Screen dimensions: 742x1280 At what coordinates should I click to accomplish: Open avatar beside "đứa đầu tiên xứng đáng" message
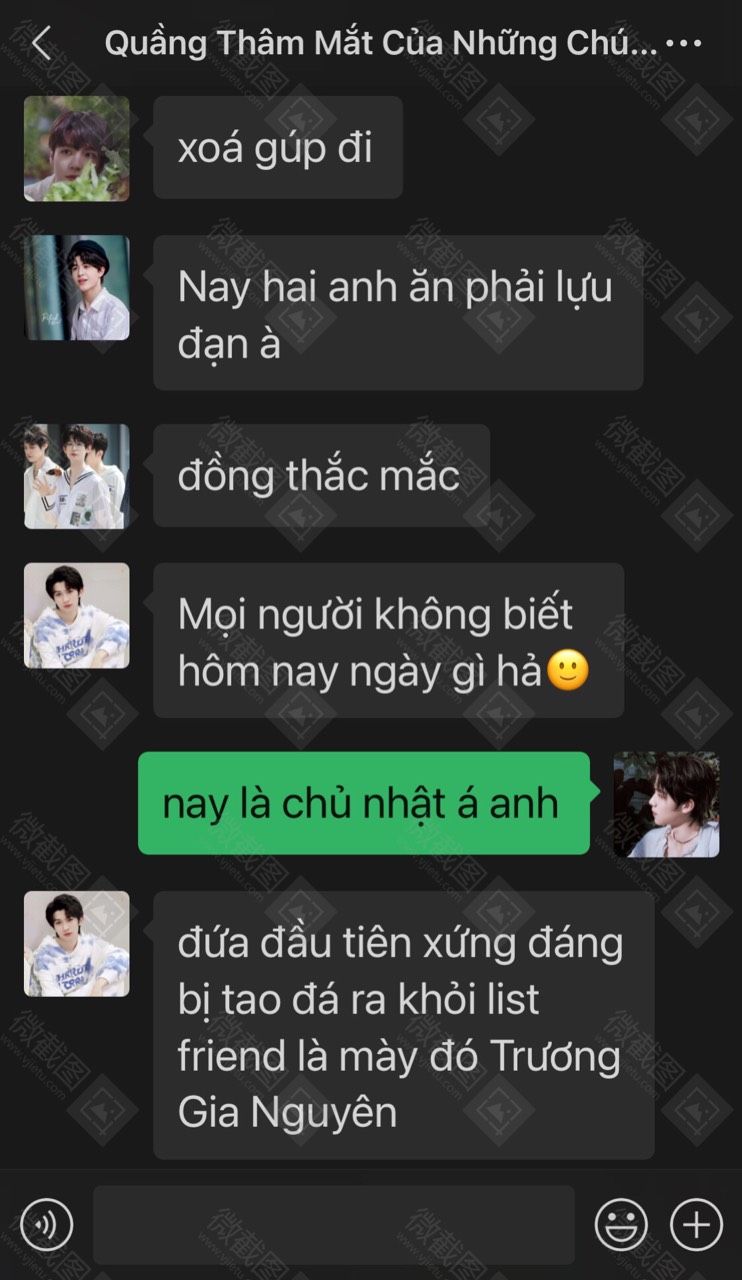click(76, 944)
